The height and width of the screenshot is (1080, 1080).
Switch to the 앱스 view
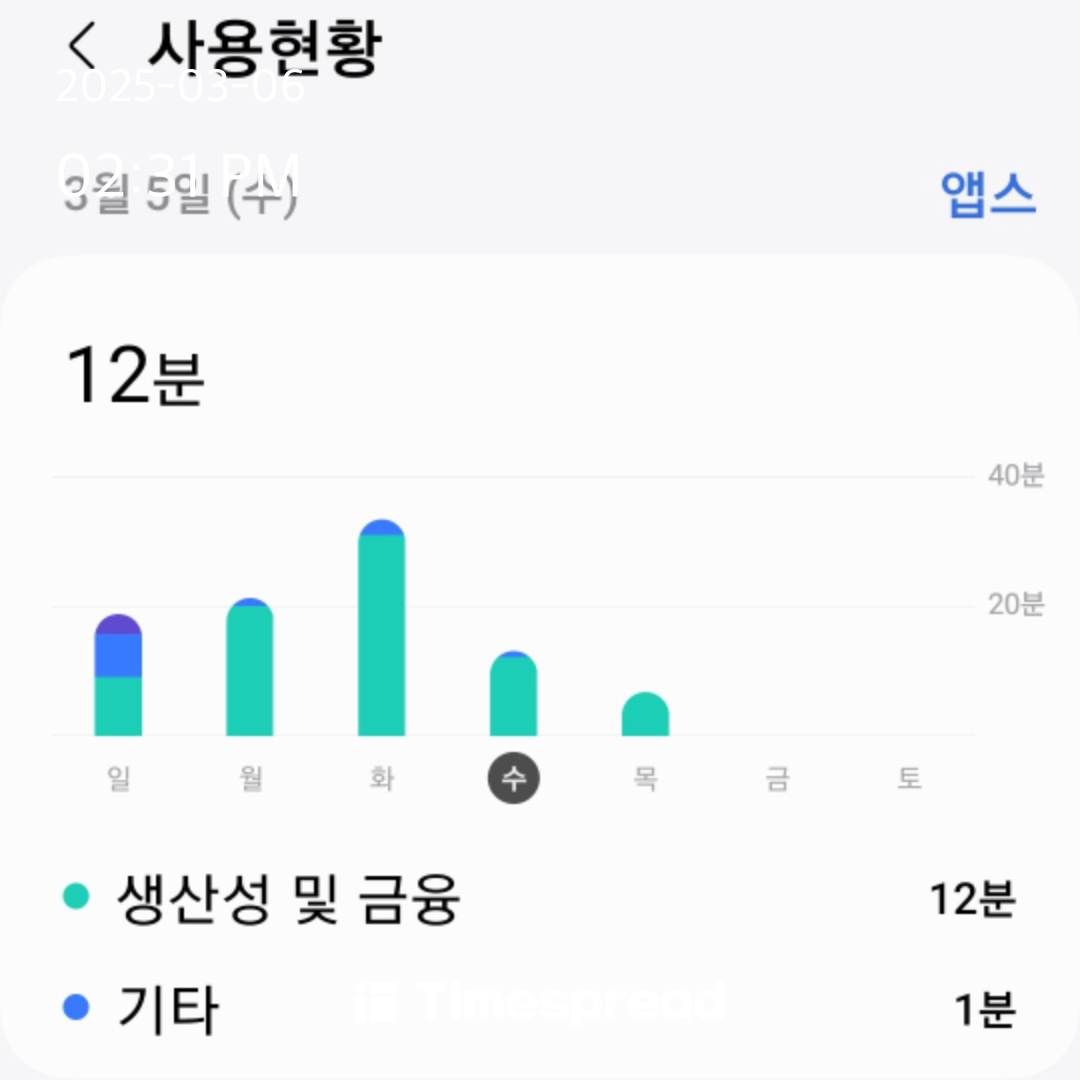987,194
